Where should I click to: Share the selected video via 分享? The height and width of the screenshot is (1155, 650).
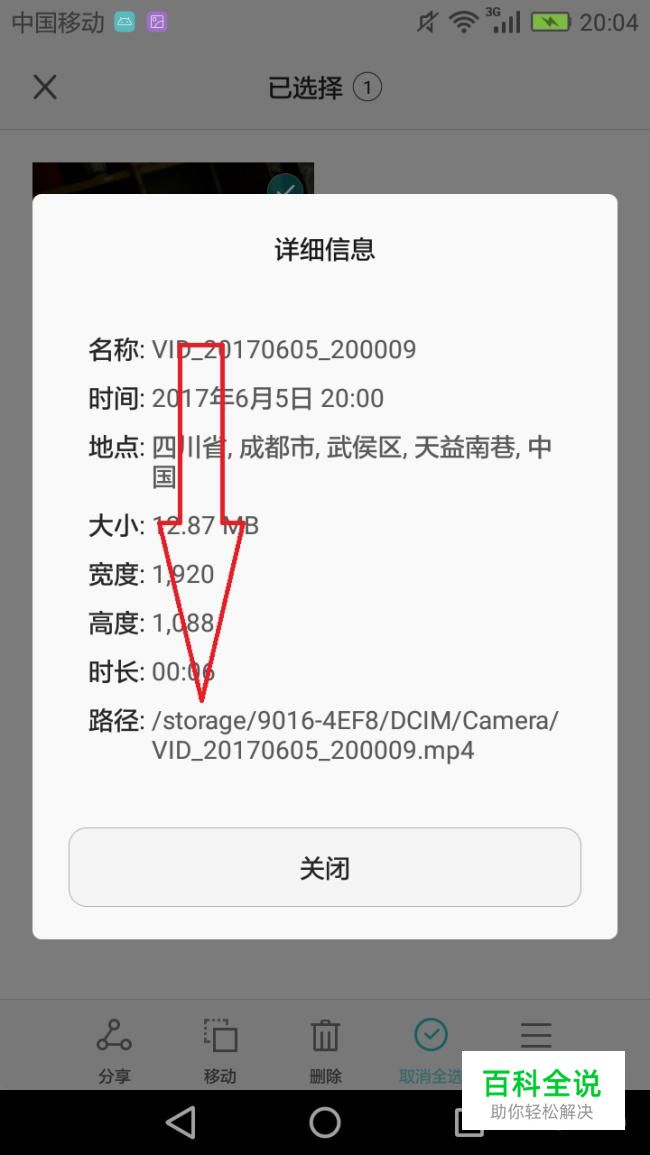(x=114, y=1049)
